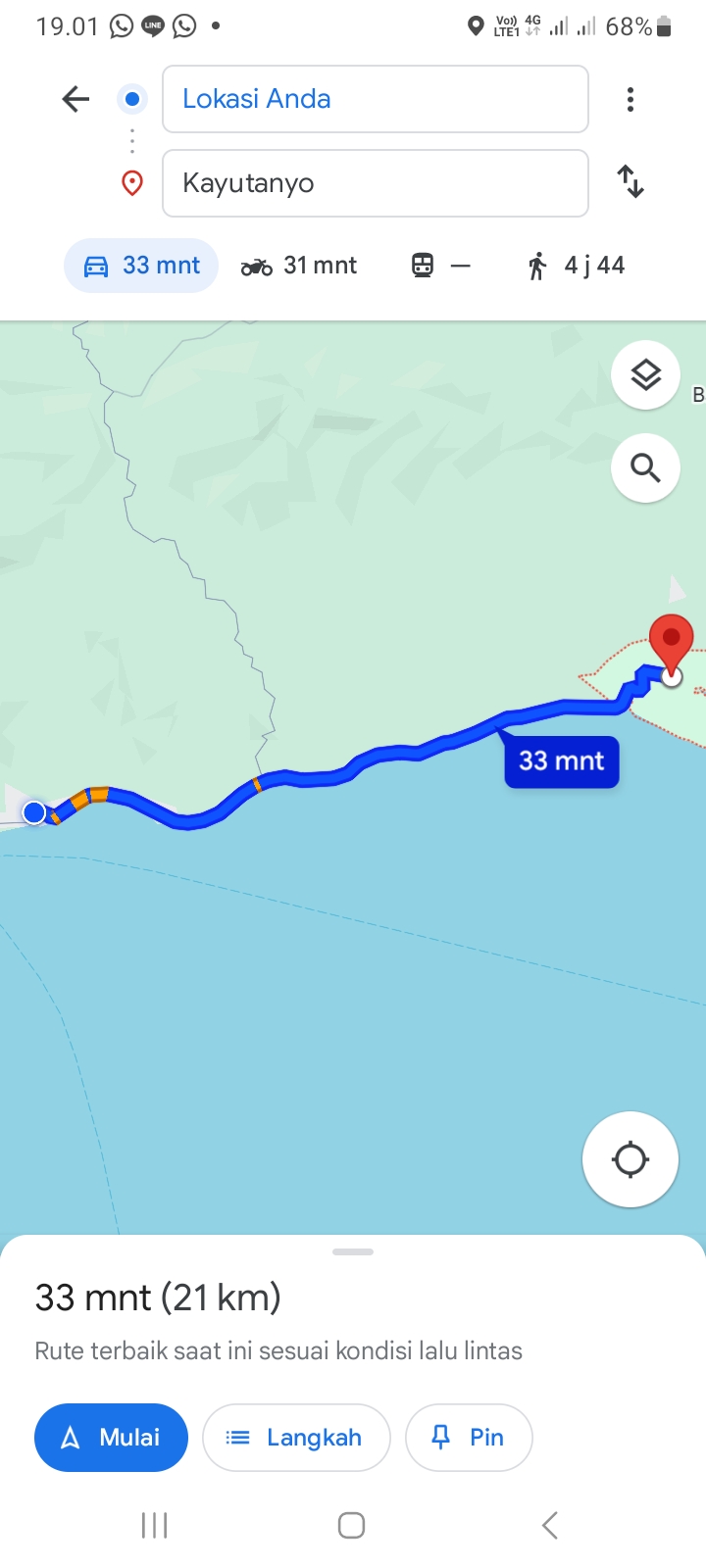Go back using the top-left arrow

click(76, 99)
